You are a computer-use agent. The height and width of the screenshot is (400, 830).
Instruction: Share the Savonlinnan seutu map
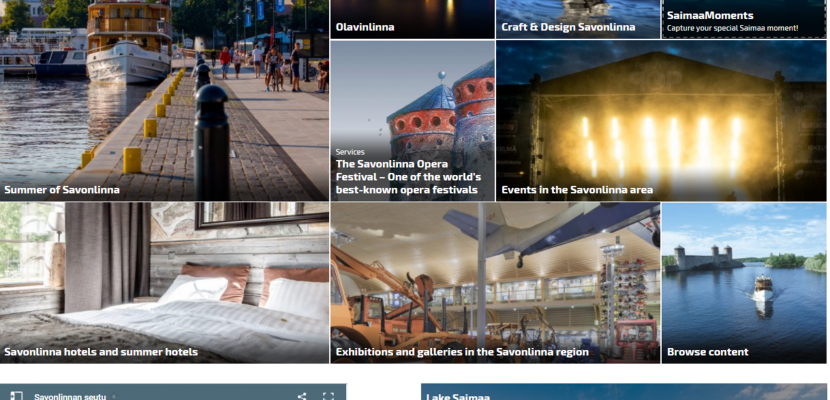302,396
